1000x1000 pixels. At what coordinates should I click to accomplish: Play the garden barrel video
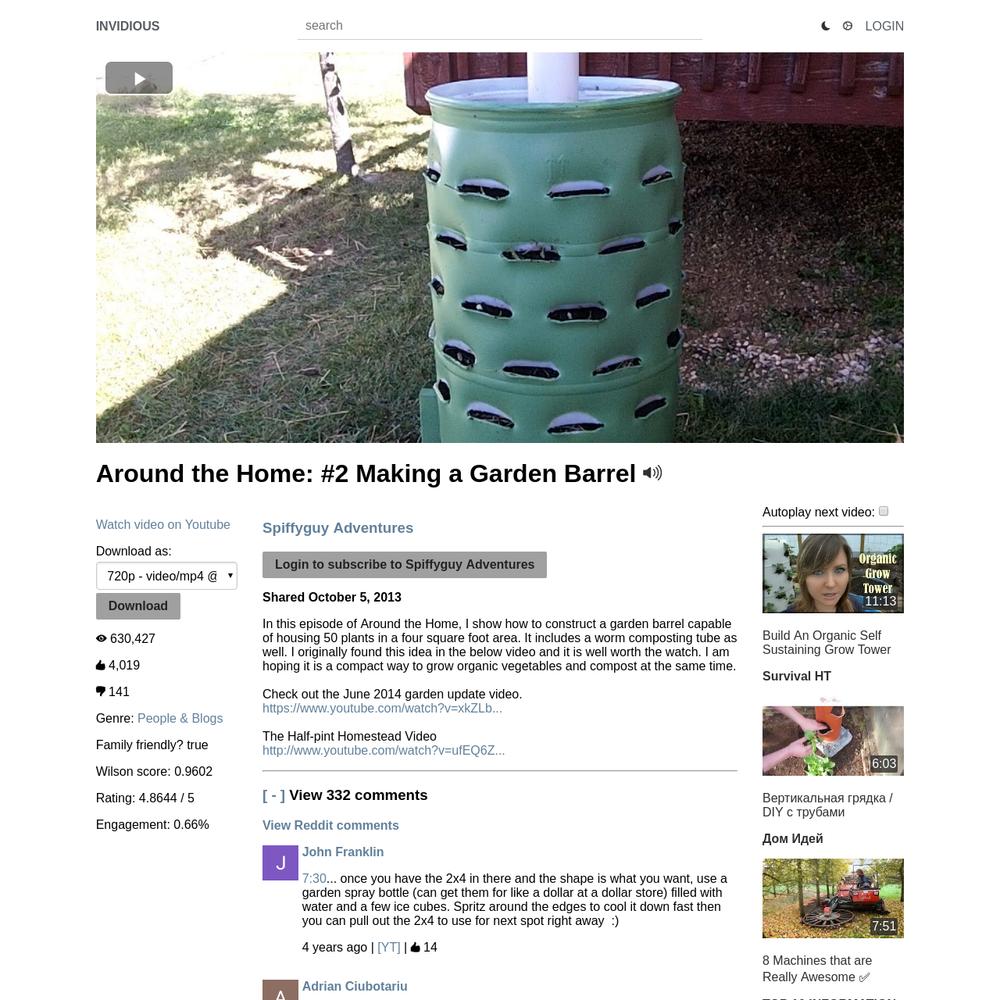coord(139,78)
